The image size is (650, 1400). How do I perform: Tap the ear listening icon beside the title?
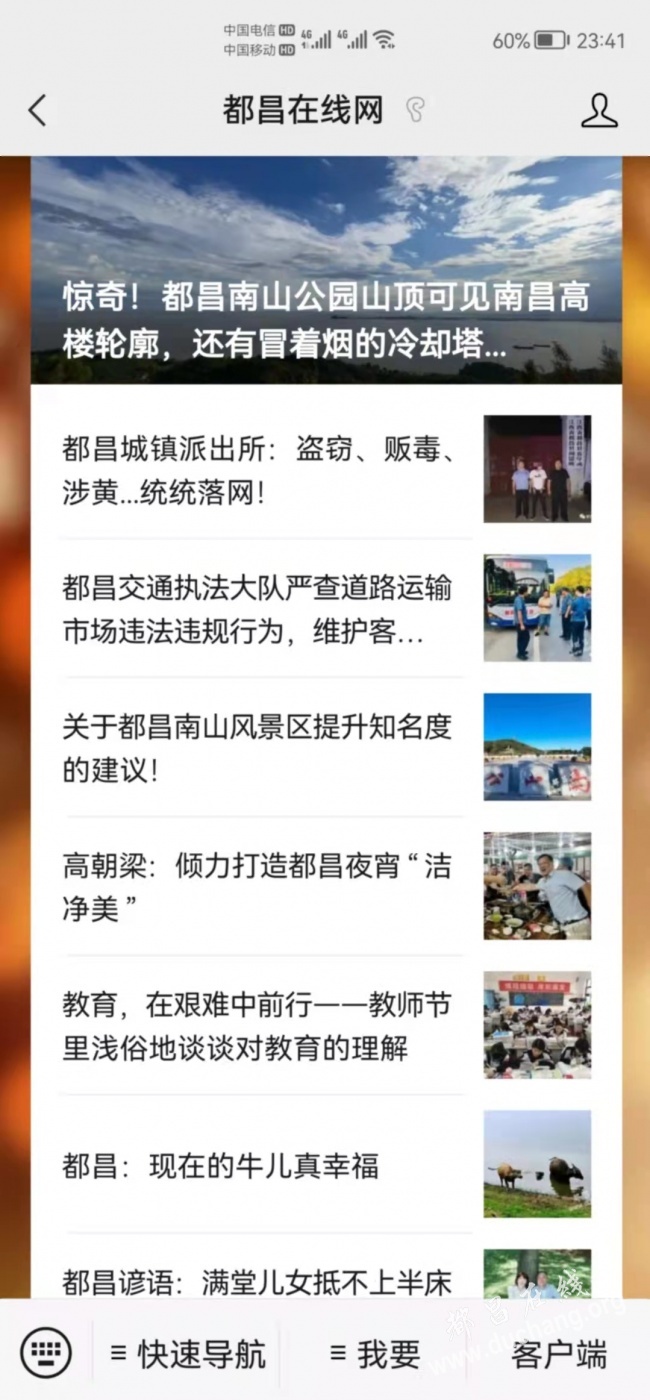[415, 110]
